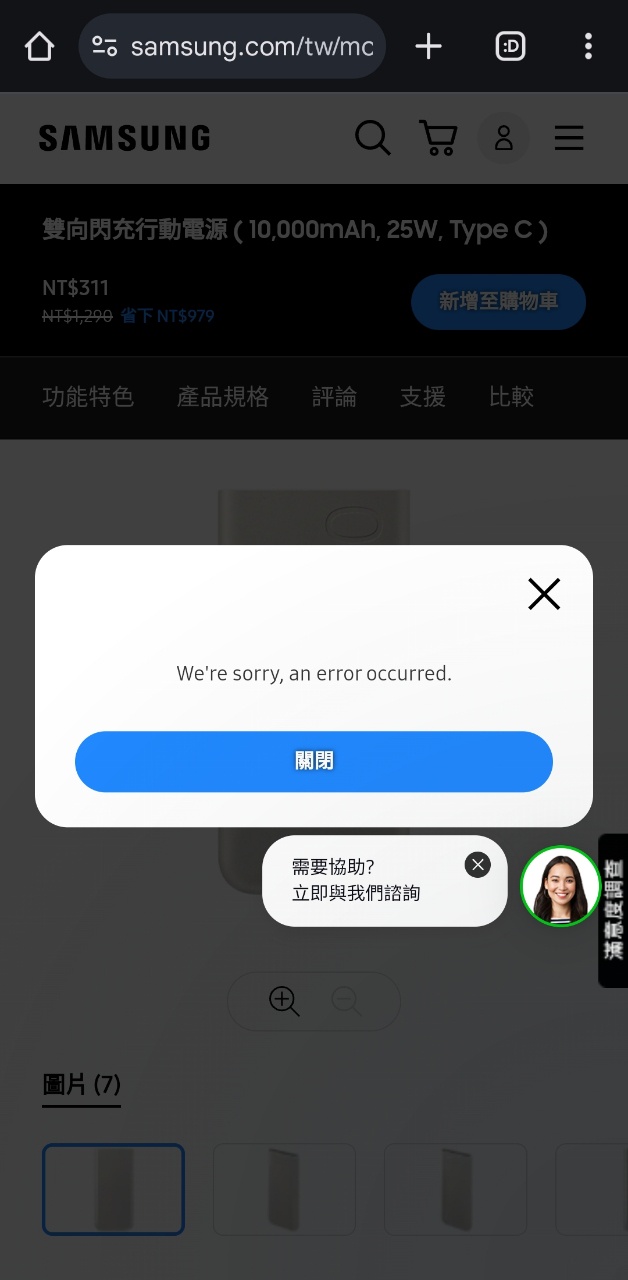Open the browser home page
This screenshot has width=628, height=1280.
pyautogui.click(x=39, y=46)
